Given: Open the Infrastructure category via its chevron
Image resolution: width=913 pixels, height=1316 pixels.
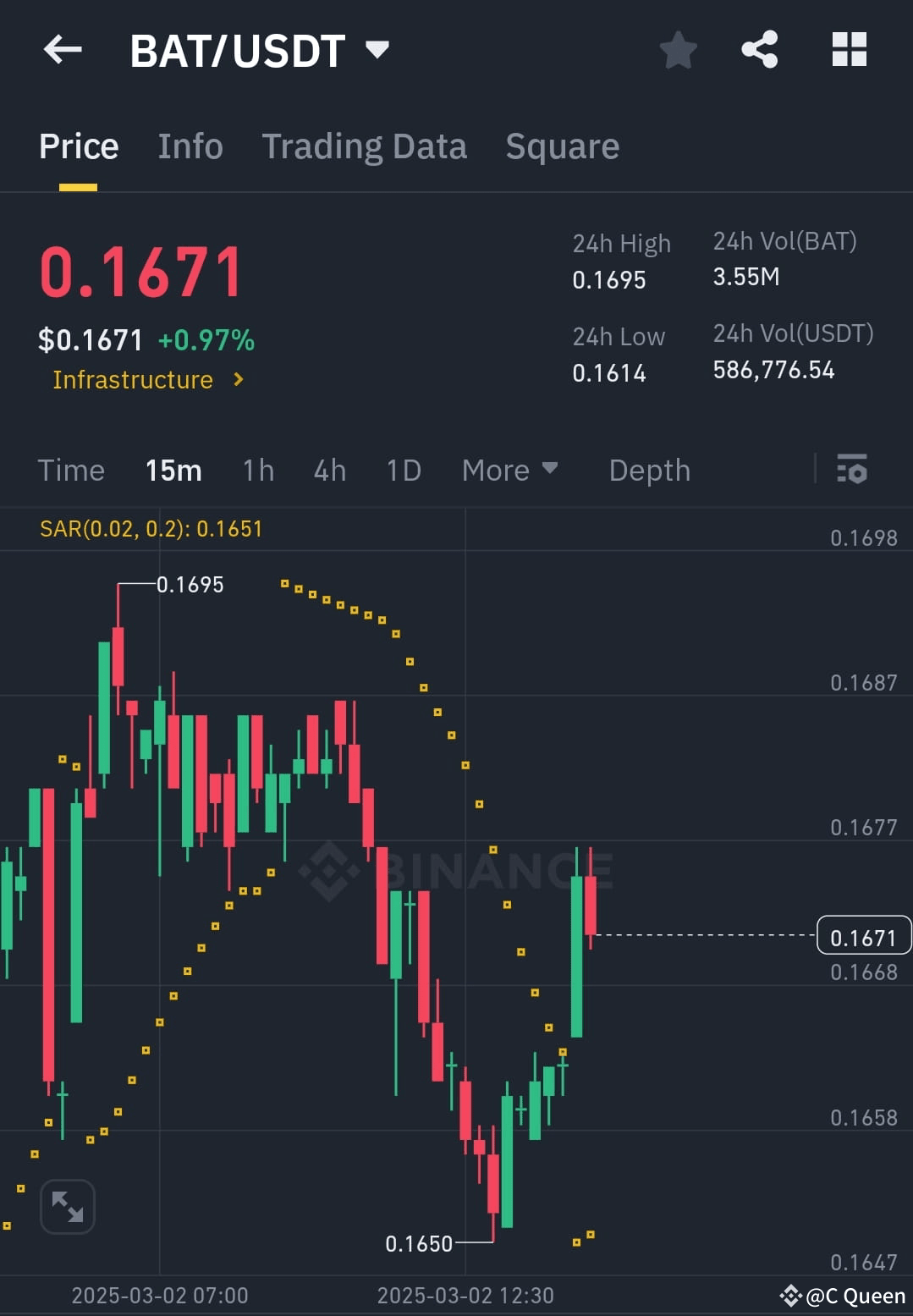Looking at the screenshot, I should point(238,379).
